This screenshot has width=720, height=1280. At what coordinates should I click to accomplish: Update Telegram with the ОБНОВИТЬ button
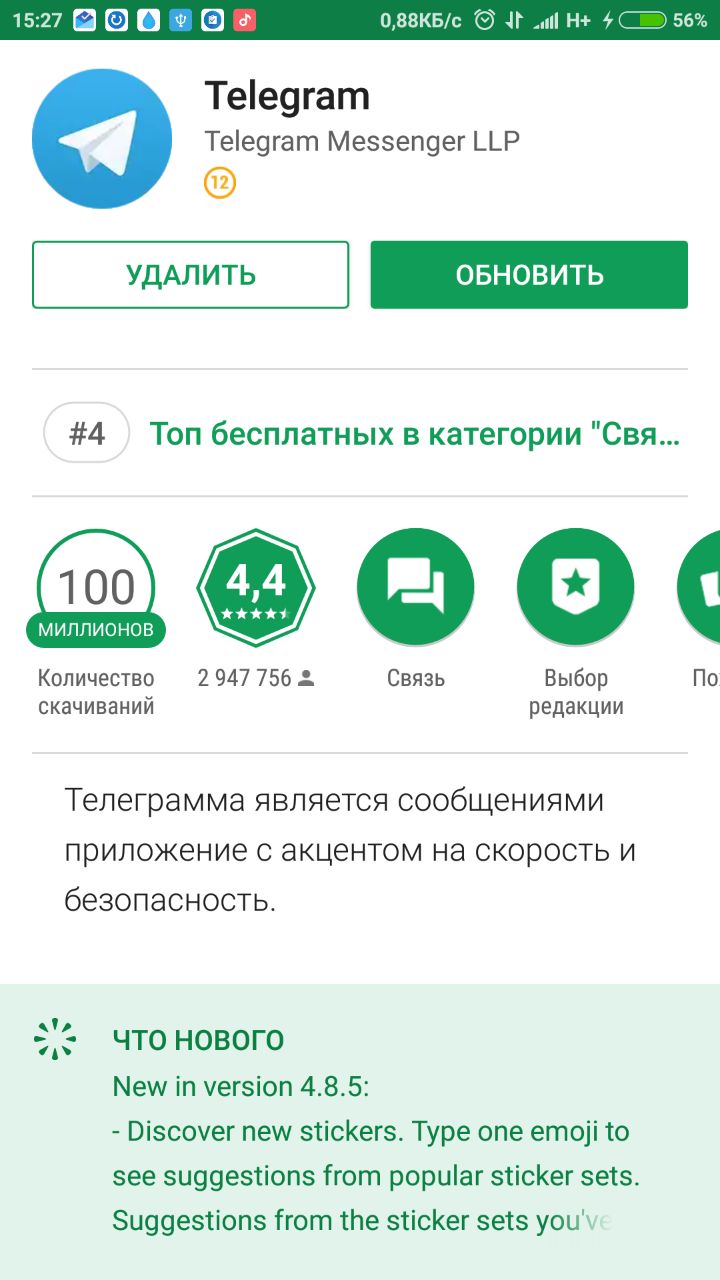pyautogui.click(x=529, y=275)
